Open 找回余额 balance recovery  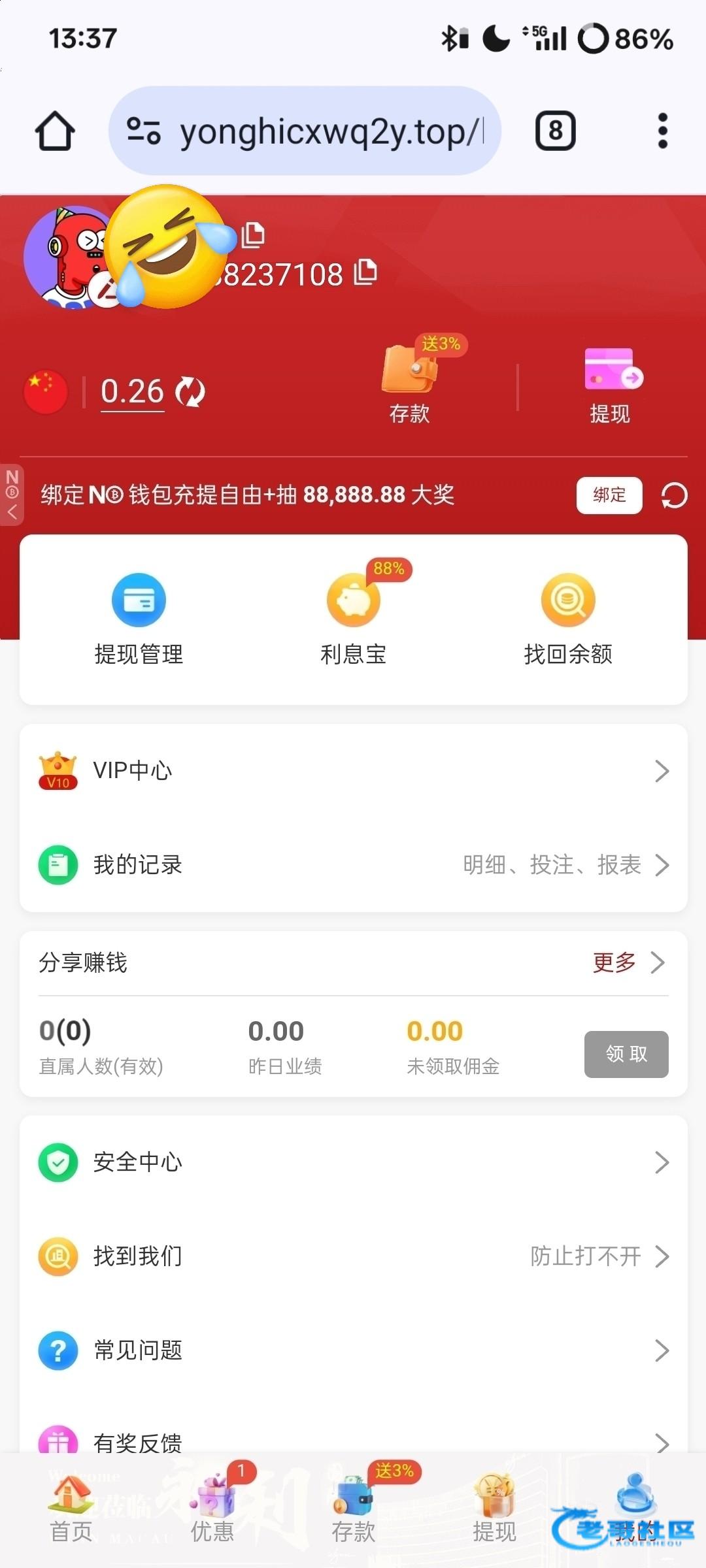[568, 619]
